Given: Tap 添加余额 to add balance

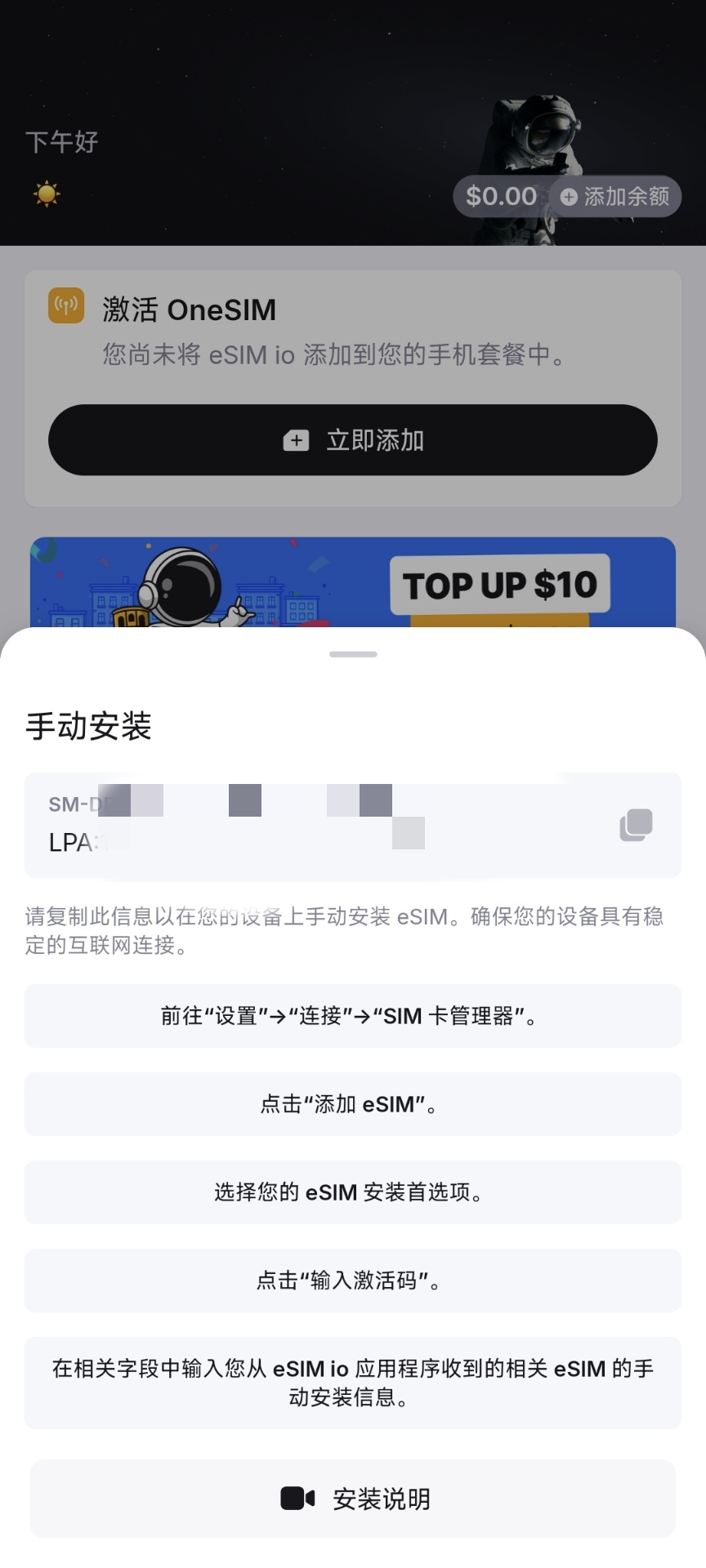Looking at the screenshot, I should (615, 197).
